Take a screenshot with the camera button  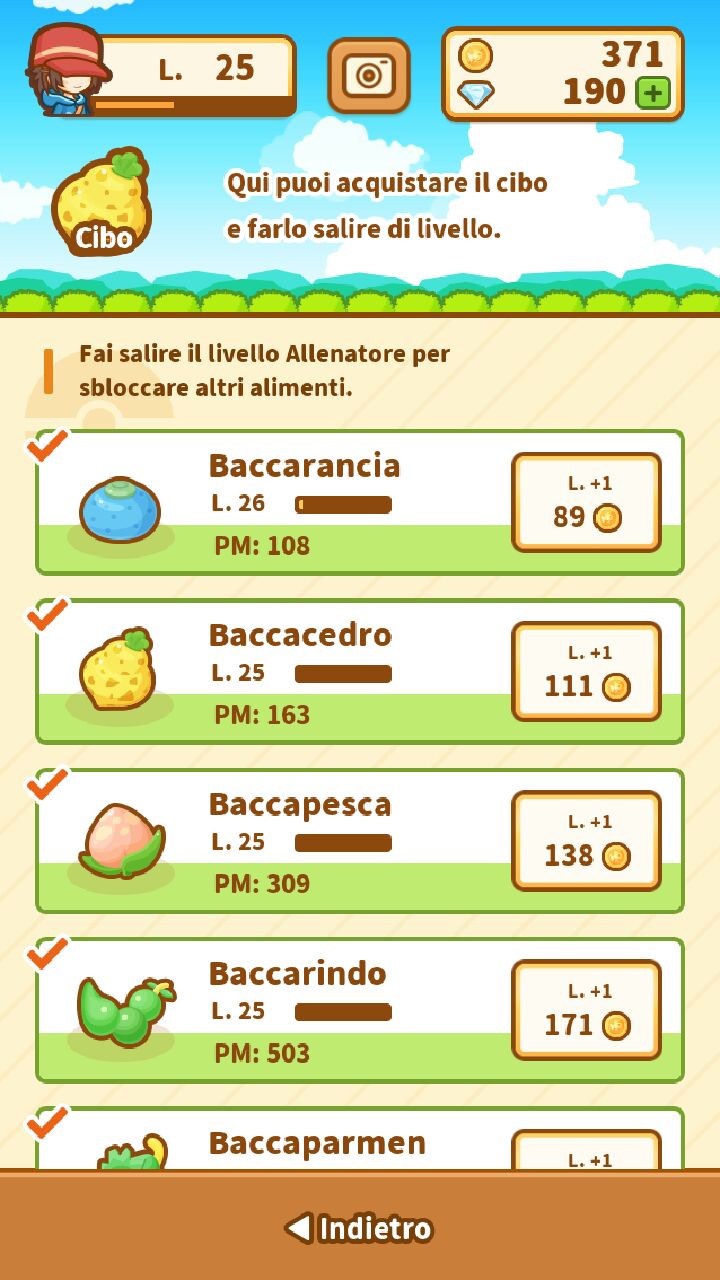(x=368, y=76)
